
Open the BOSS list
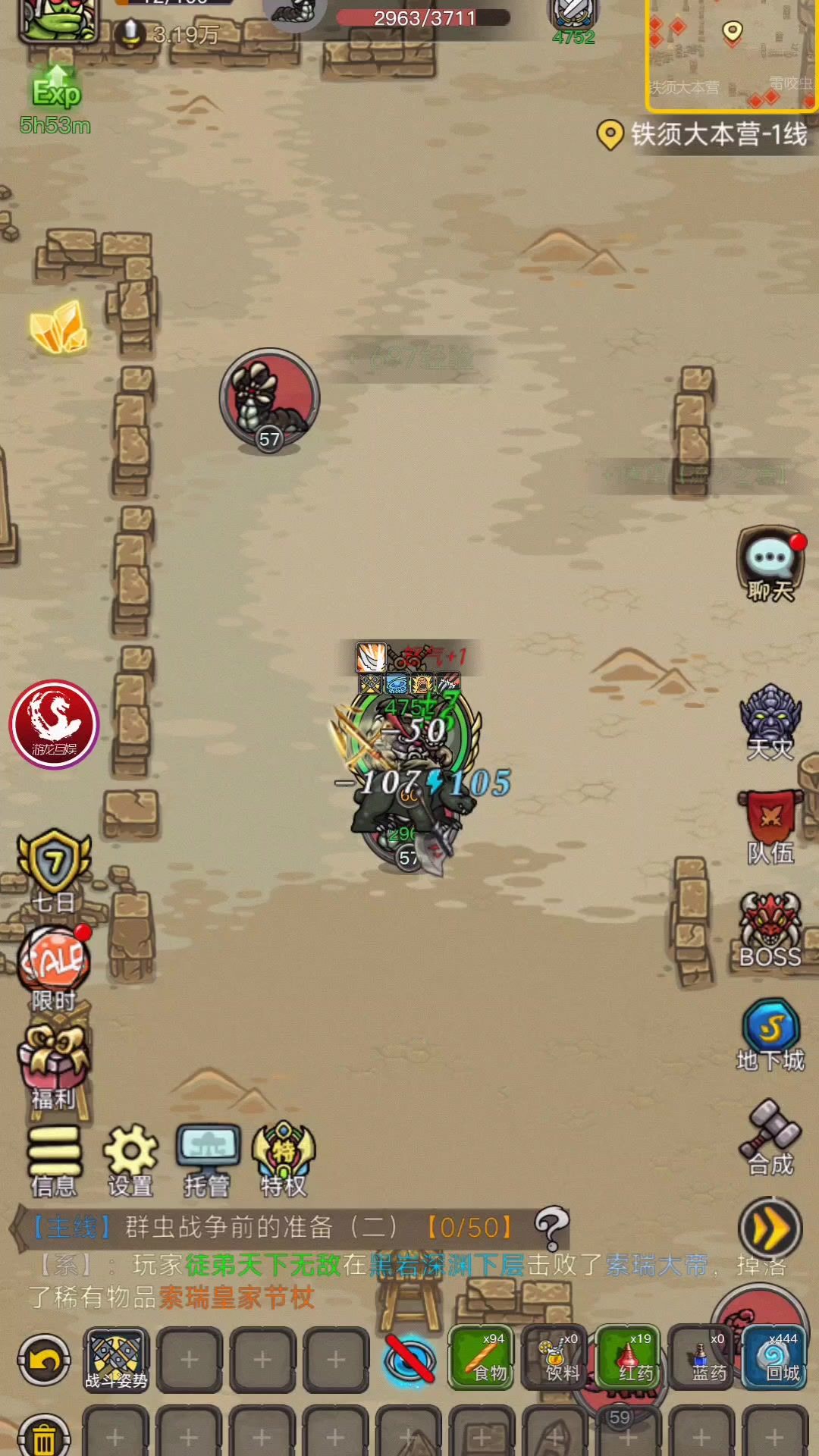[x=770, y=929]
